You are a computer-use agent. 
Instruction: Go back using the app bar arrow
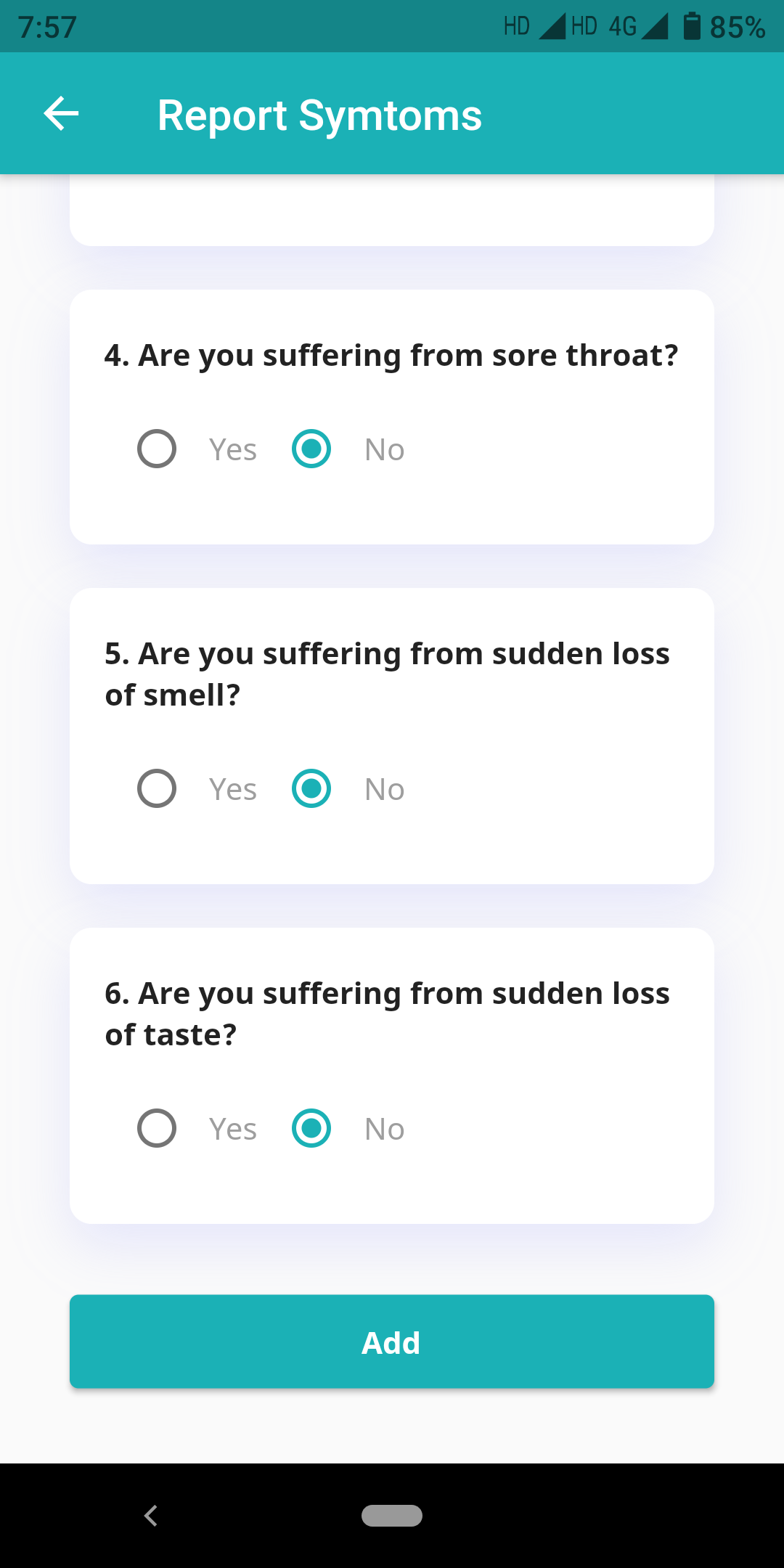coord(61,114)
